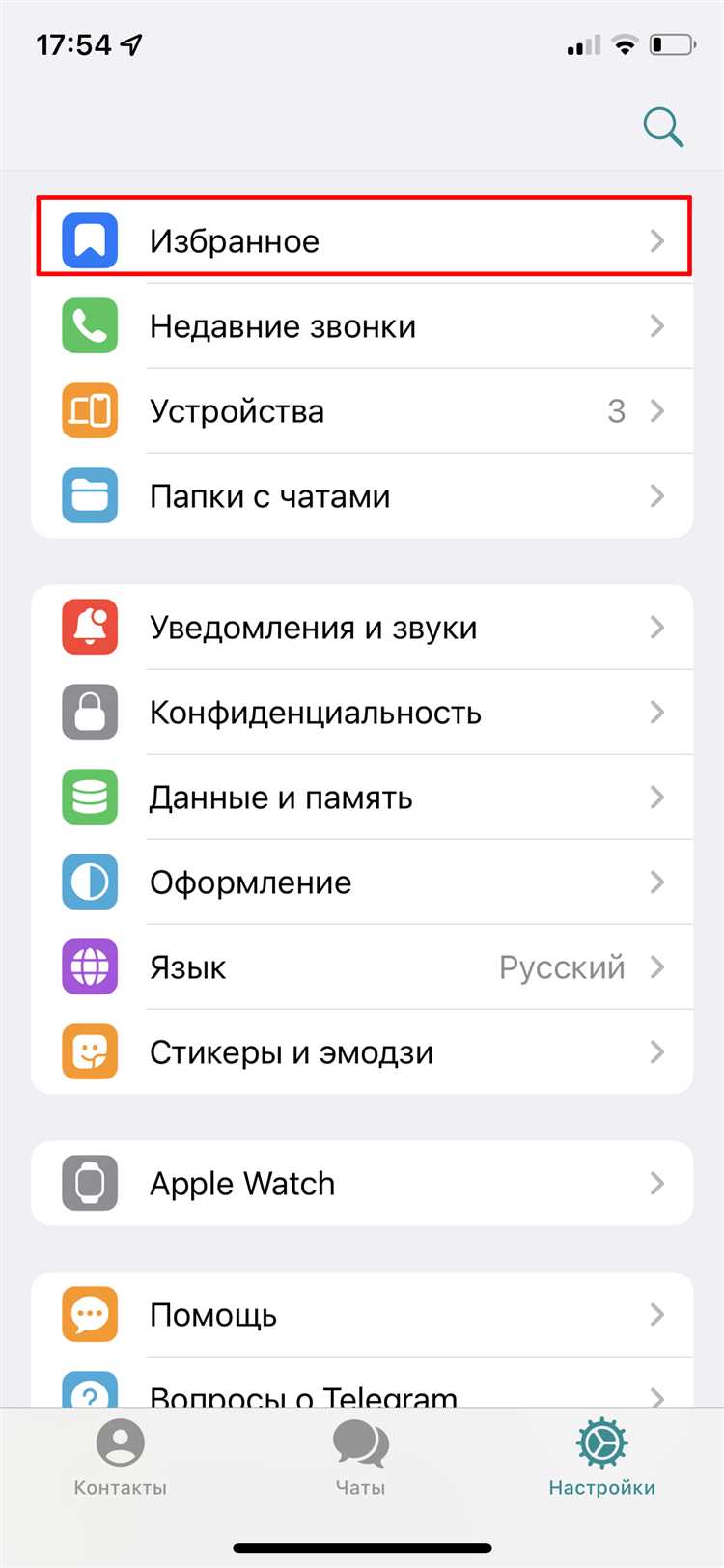The width and height of the screenshot is (724, 1568).
Task: Open Оформление appearance settings
Action: (x=362, y=882)
